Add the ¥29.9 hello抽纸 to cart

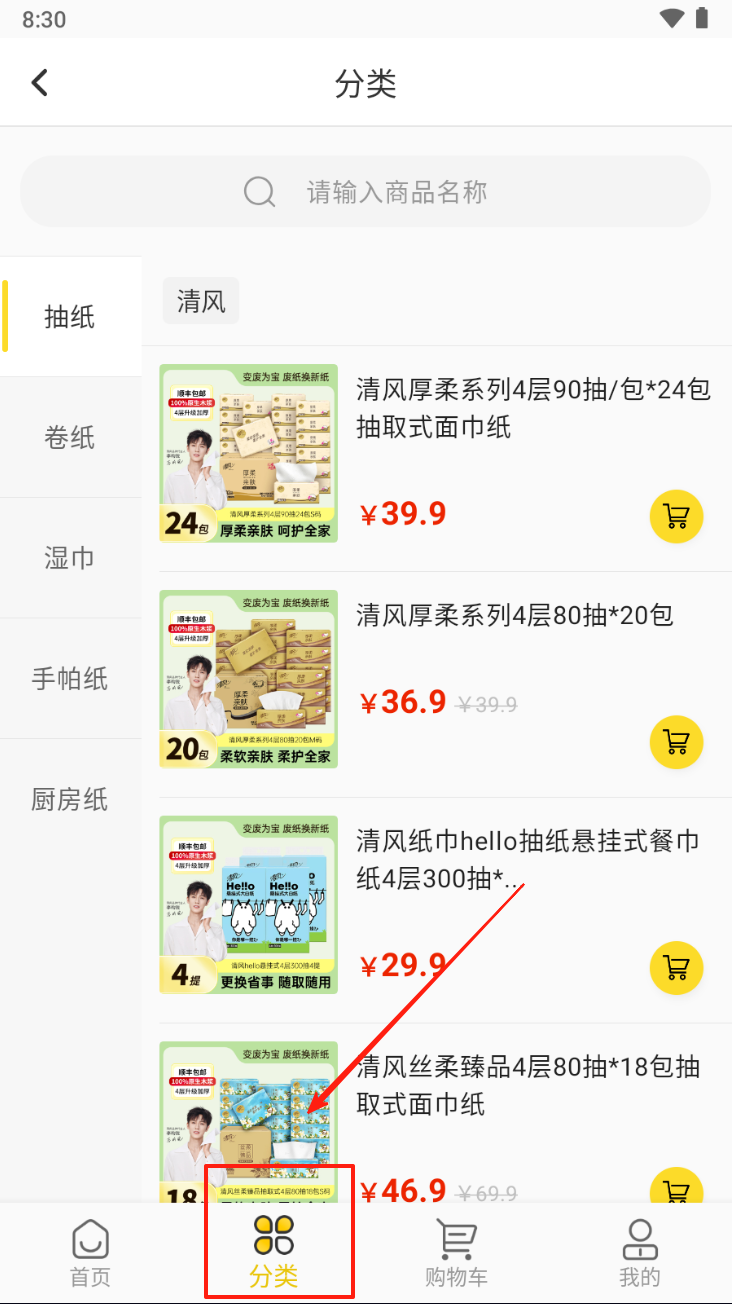[x=676, y=968]
